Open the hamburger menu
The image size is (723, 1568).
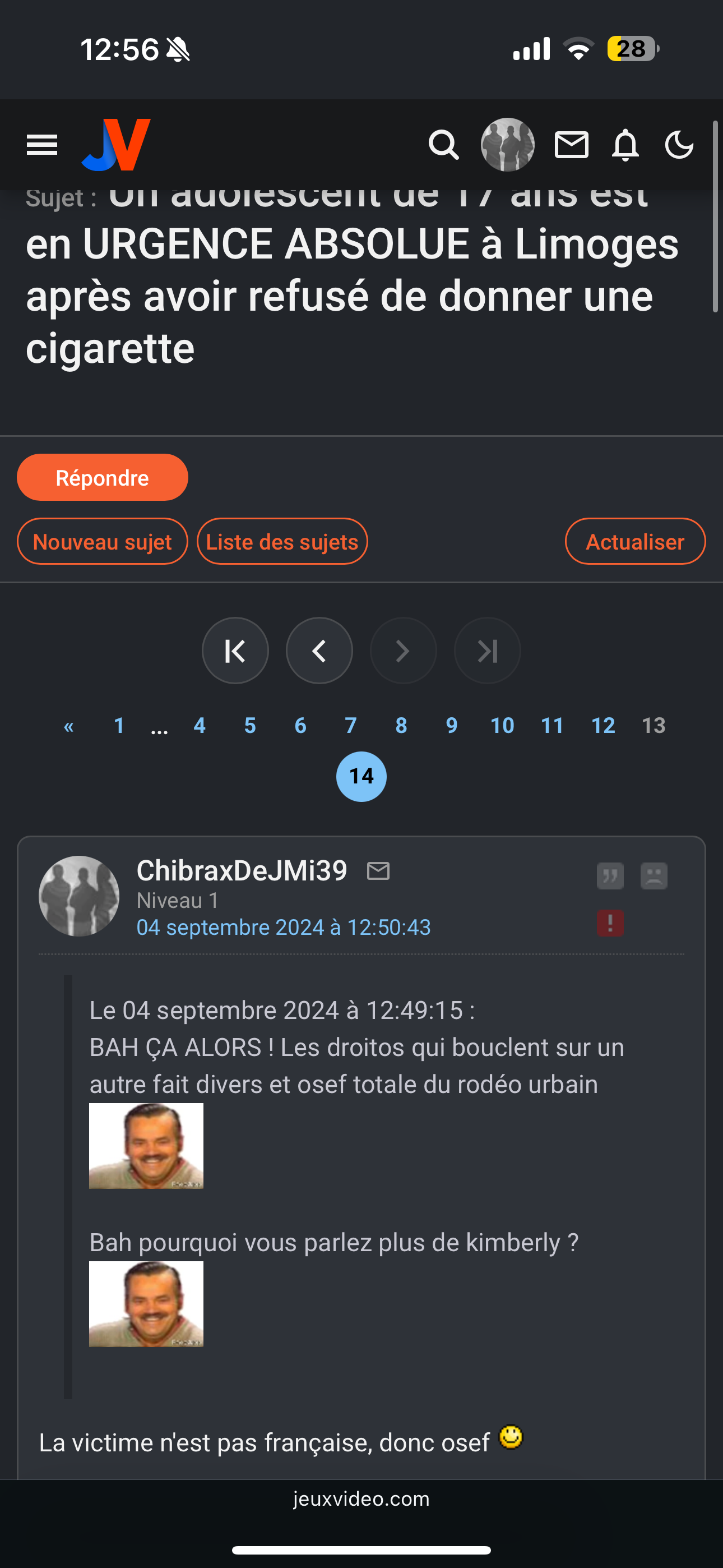coord(42,145)
